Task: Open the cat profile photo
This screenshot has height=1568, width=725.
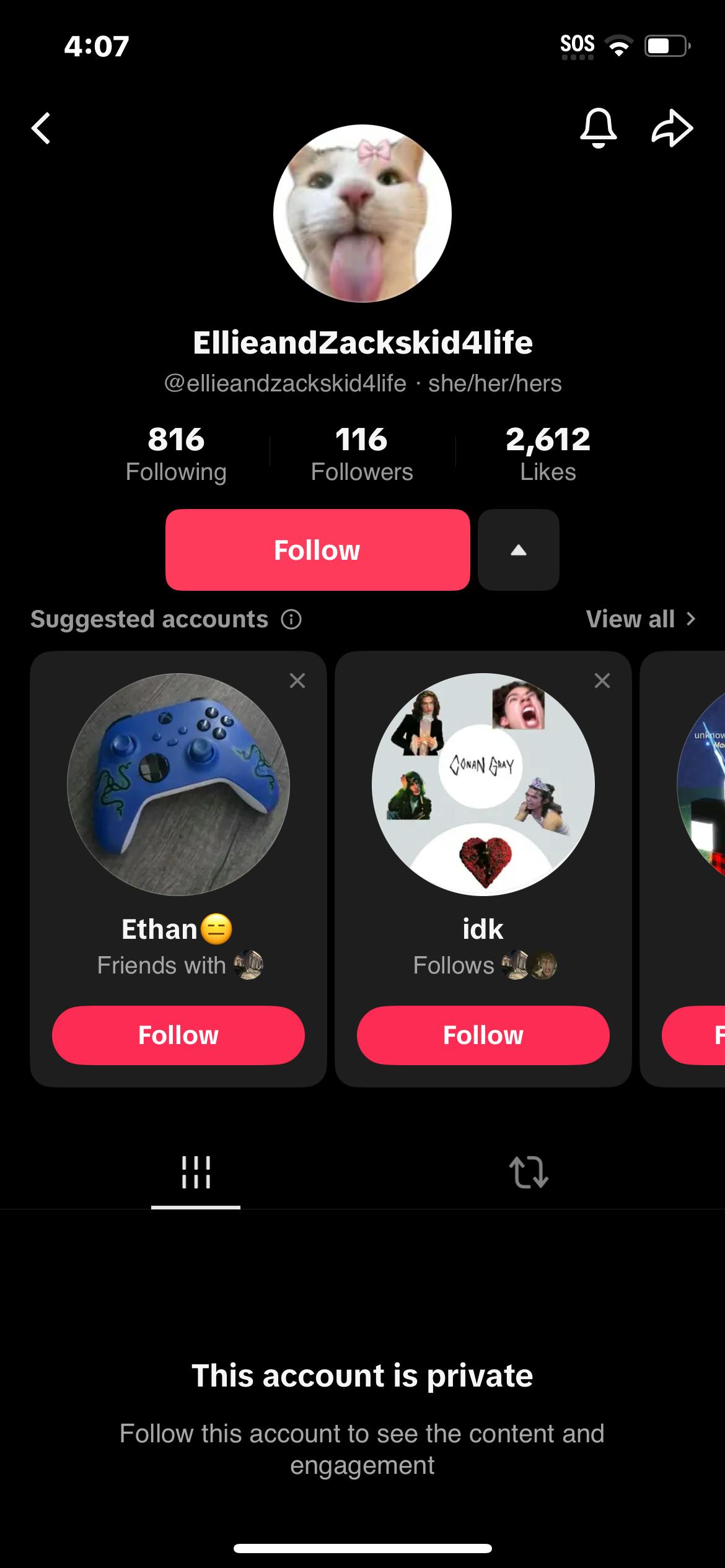Action: pyautogui.click(x=362, y=214)
